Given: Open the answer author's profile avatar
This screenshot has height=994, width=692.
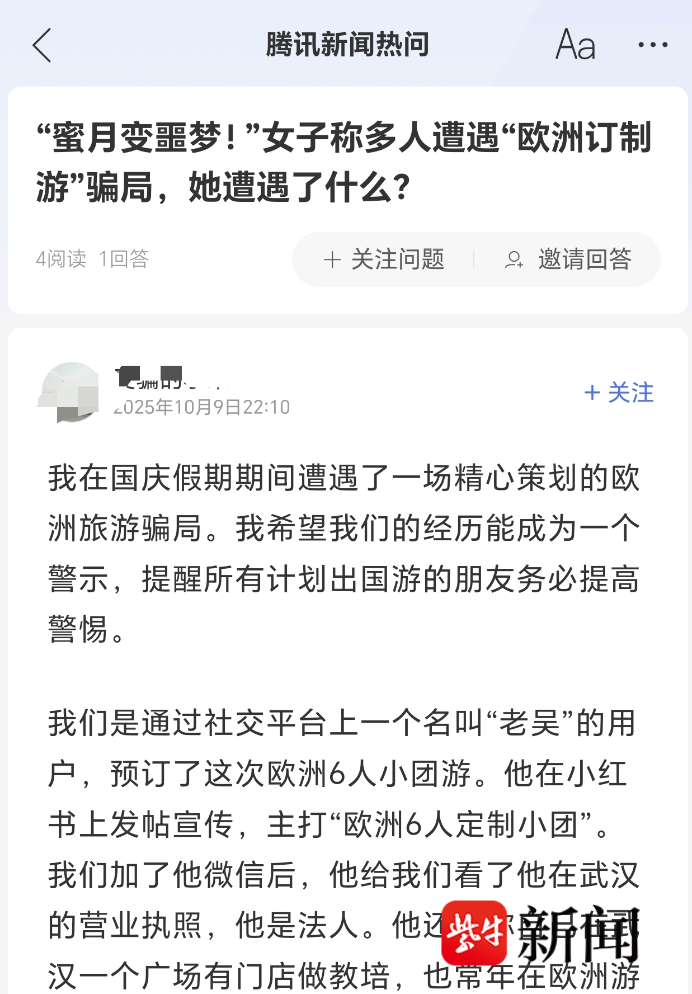Looking at the screenshot, I should pyautogui.click(x=70, y=392).
